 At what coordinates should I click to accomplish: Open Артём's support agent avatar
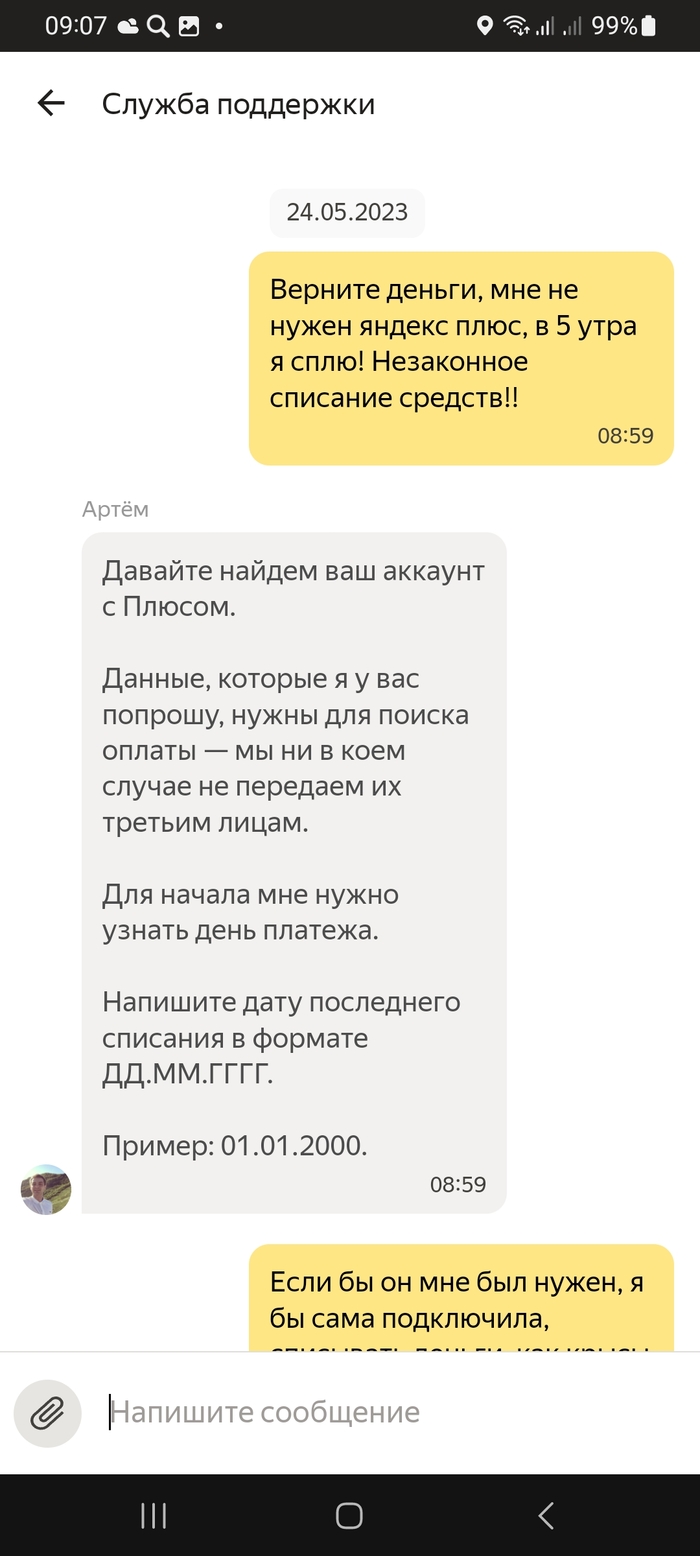pos(46,1189)
